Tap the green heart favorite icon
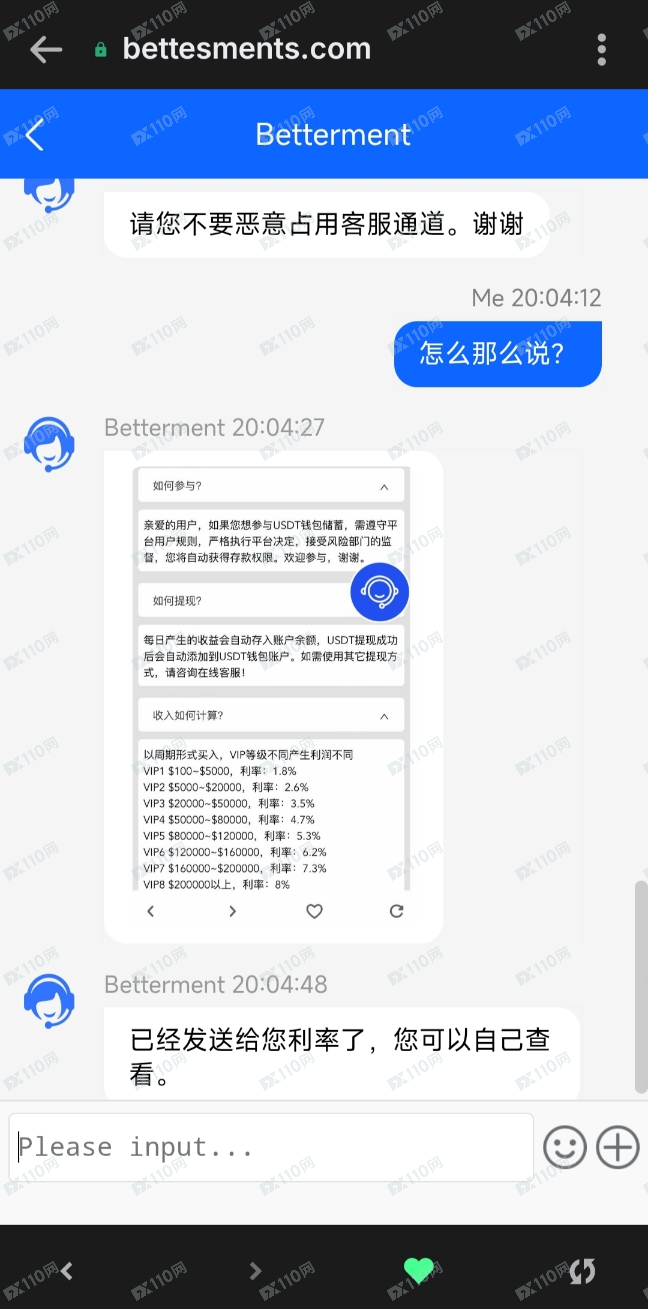The image size is (648, 1309). (x=419, y=1271)
